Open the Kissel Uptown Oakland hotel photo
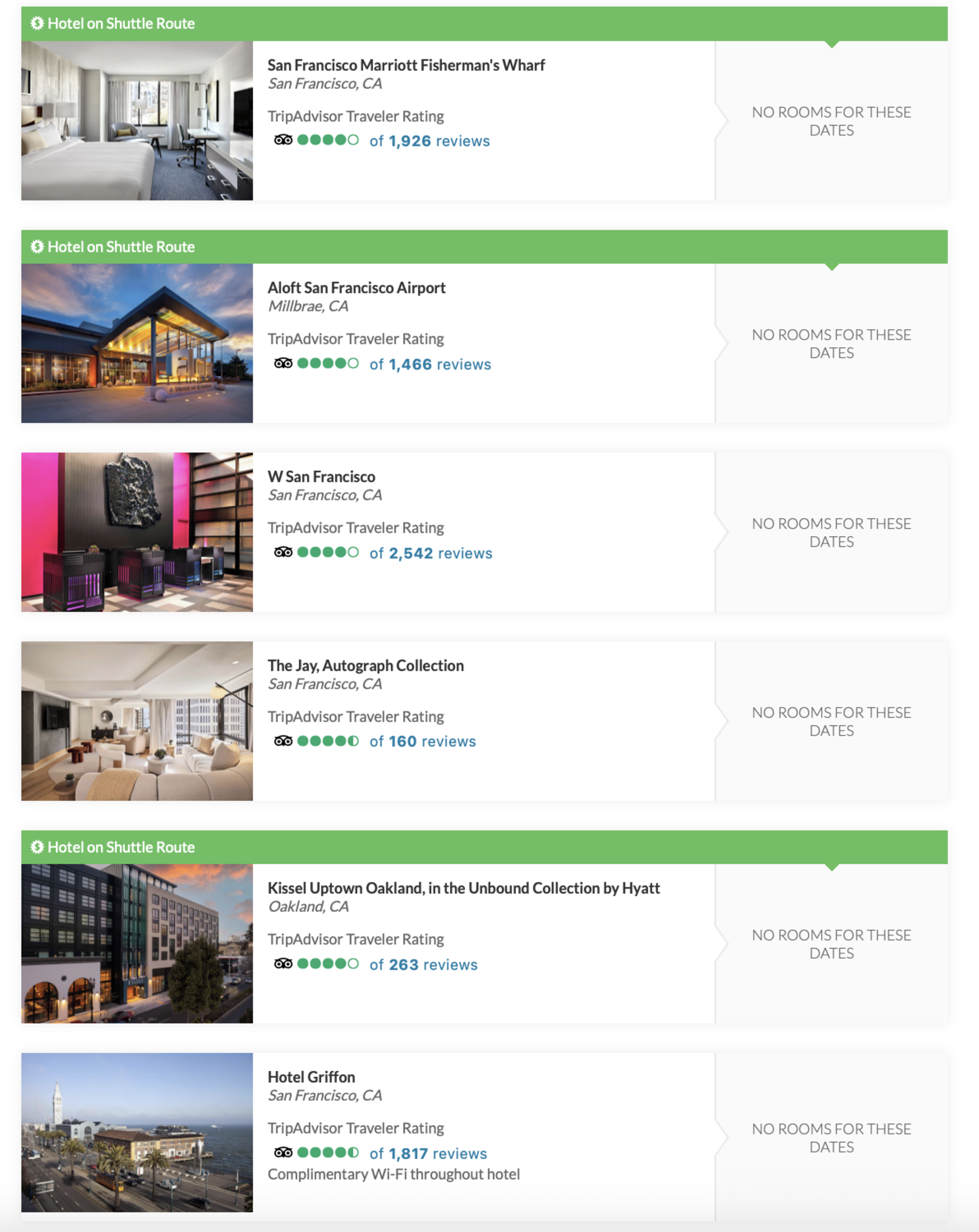Viewport: 979px width, 1232px height. tap(137, 943)
